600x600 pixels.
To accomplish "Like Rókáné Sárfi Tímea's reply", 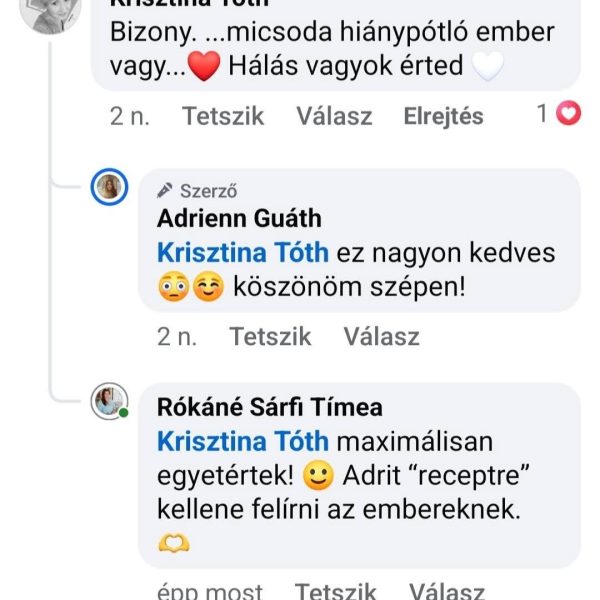I will coord(336,591).
